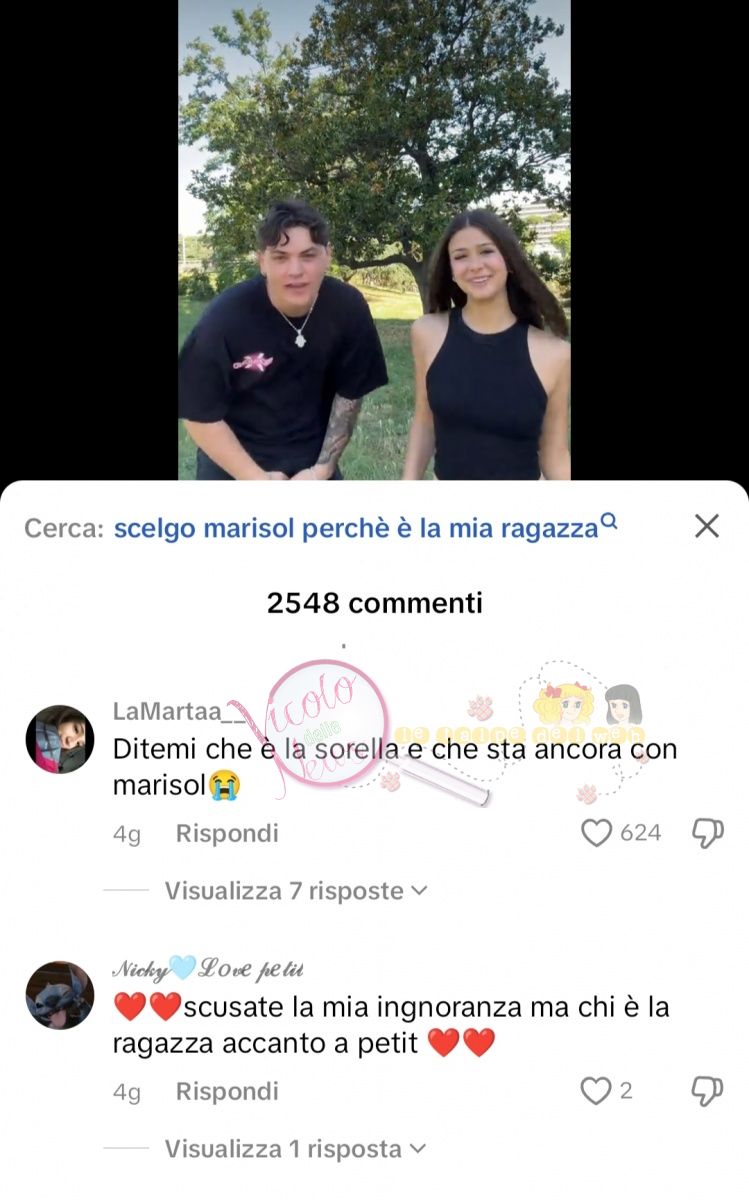Screen dimensions: 749x1200
Task: Like Nicky's comment about petit
Action: pyautogui.click(x=597, y=1091)
